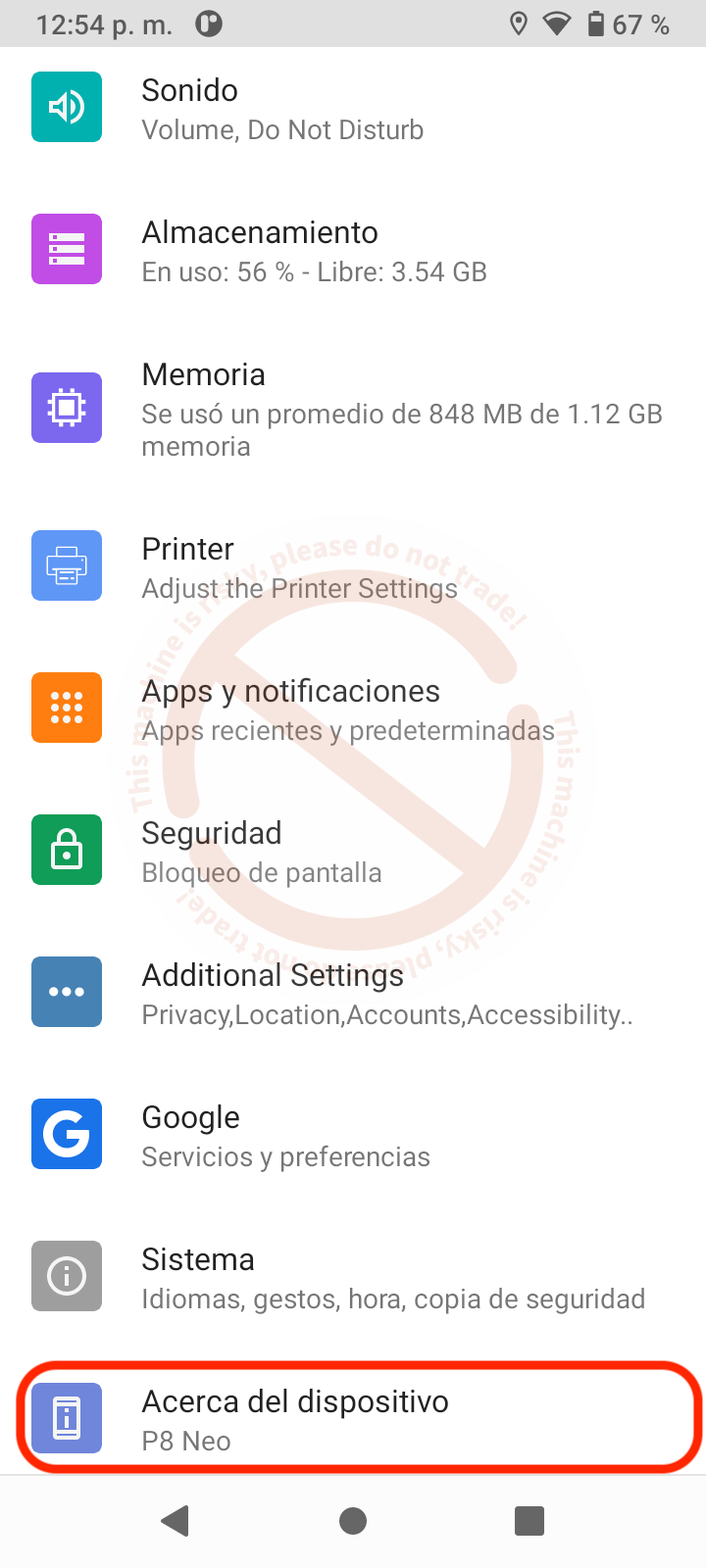Tap the home button in navigation bar

pyautogui.click(x=353, y=1521)
